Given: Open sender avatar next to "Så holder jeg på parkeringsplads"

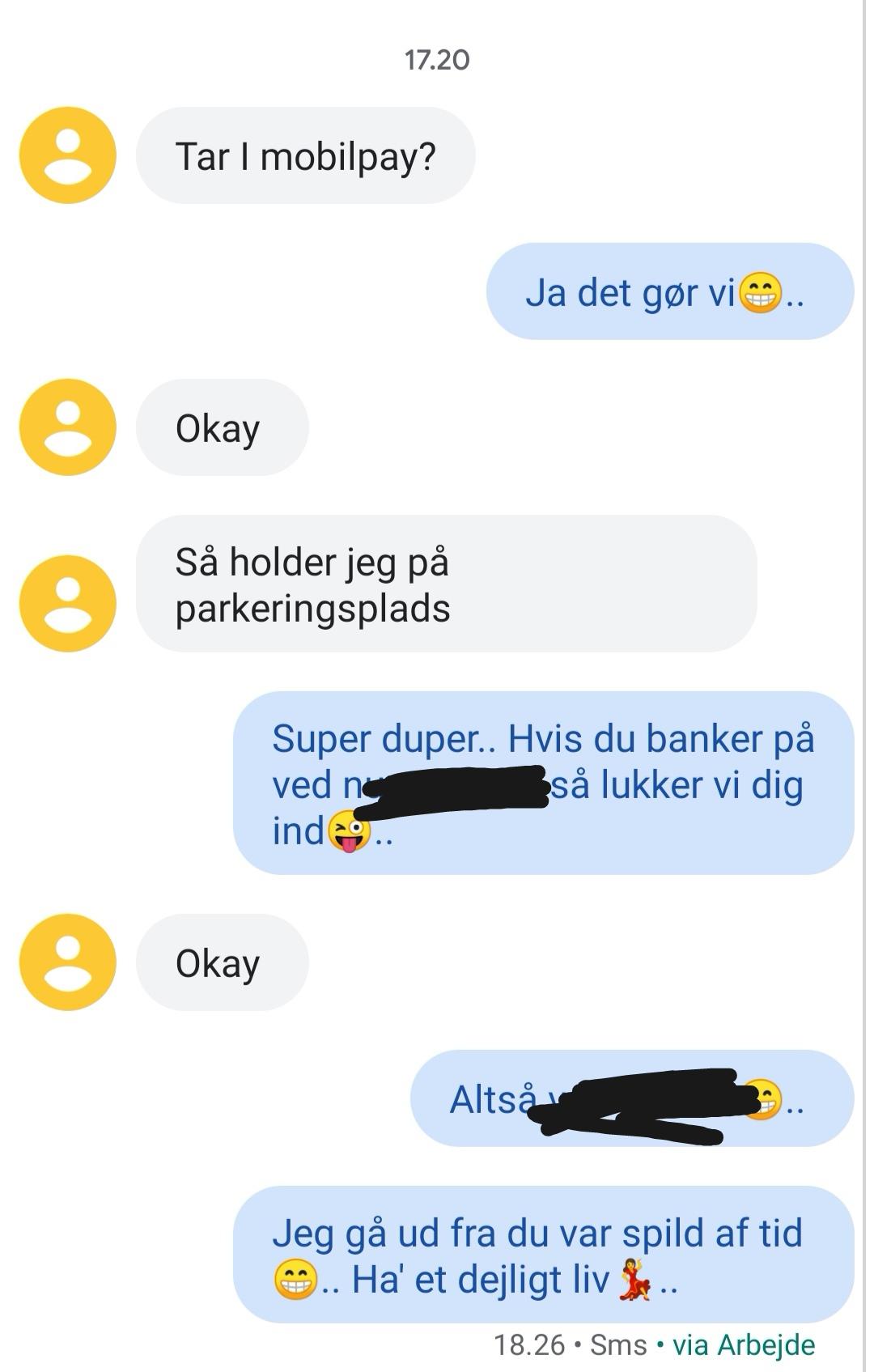Looking at the screenshot, I should [x=68, y=604].
